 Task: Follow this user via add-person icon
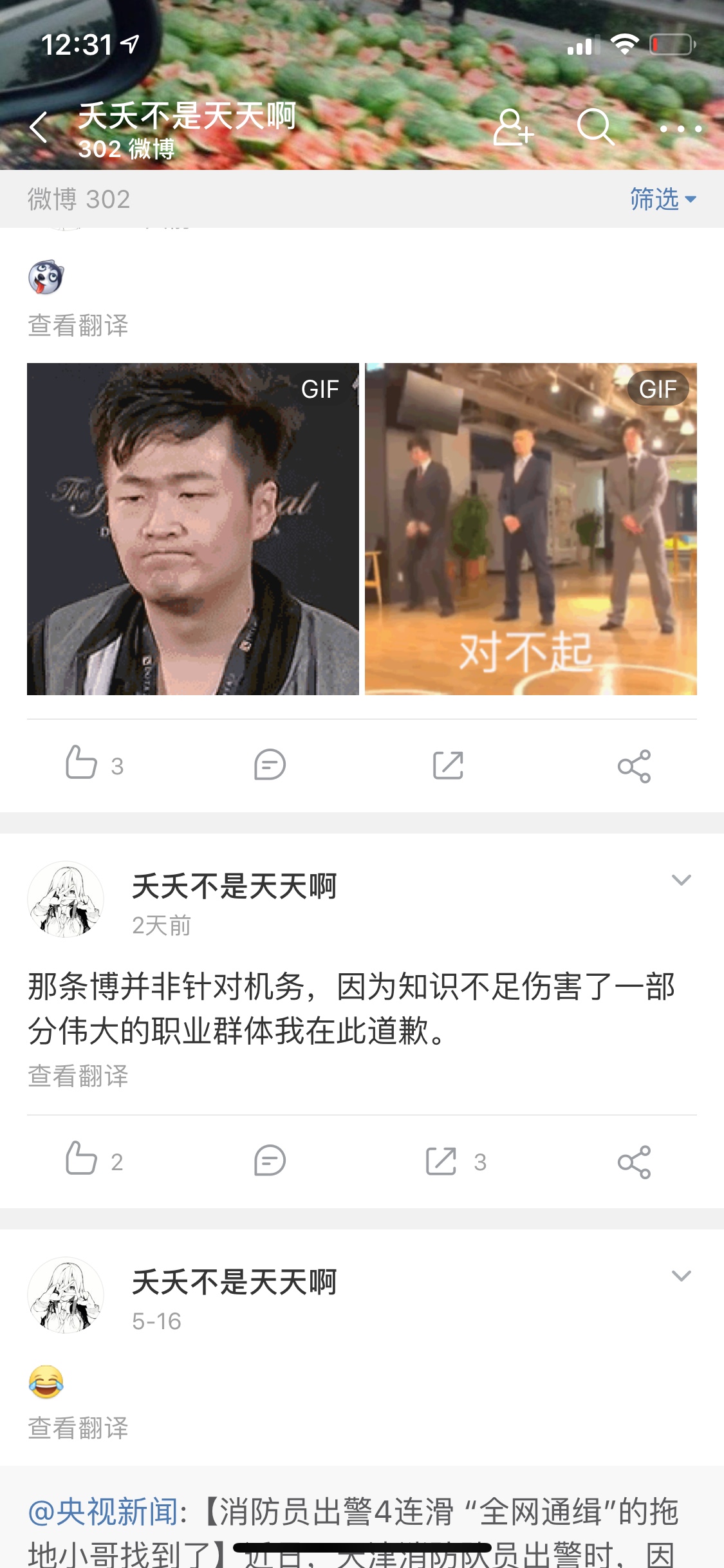click(x=513, y=127)
